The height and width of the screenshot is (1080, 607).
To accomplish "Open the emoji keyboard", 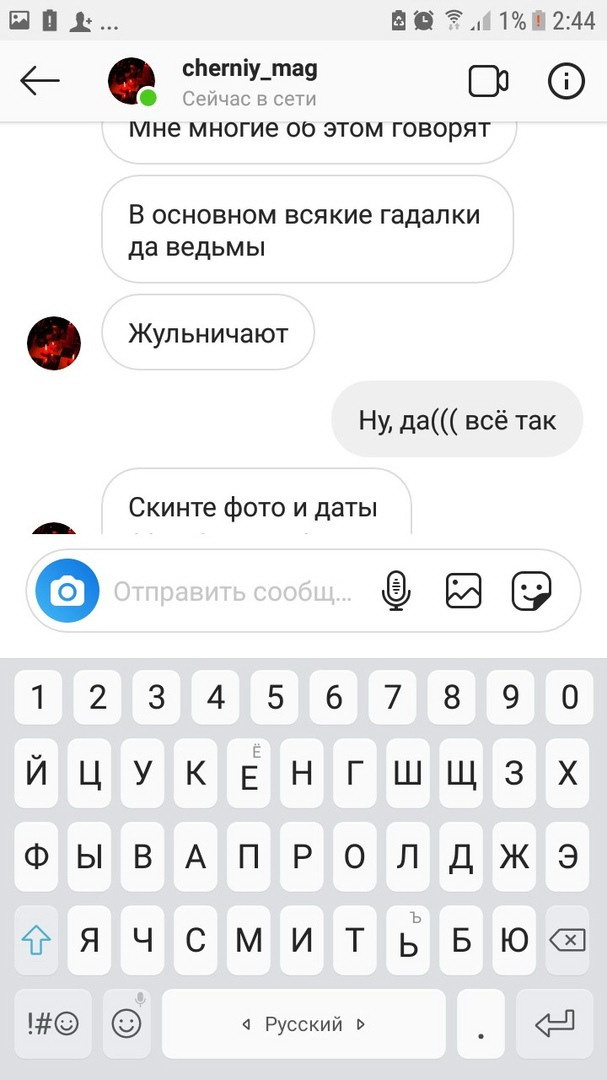I will 126,1024.
